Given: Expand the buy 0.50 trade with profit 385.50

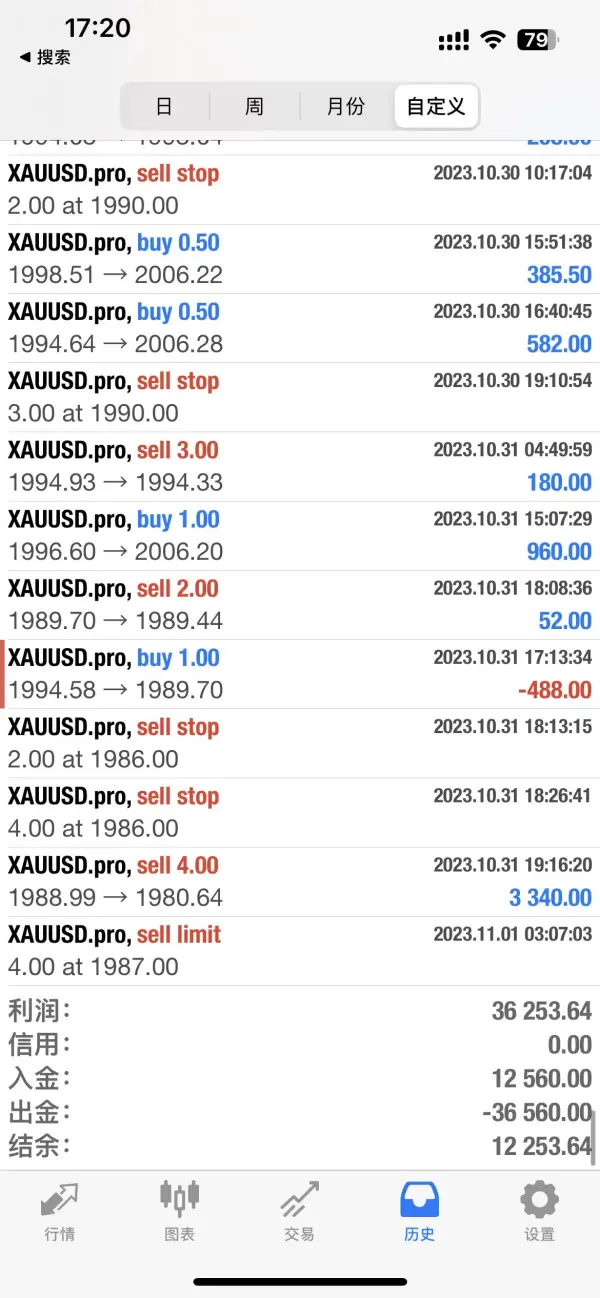Looking at the screenshot, I should click(x=300, y=259).
